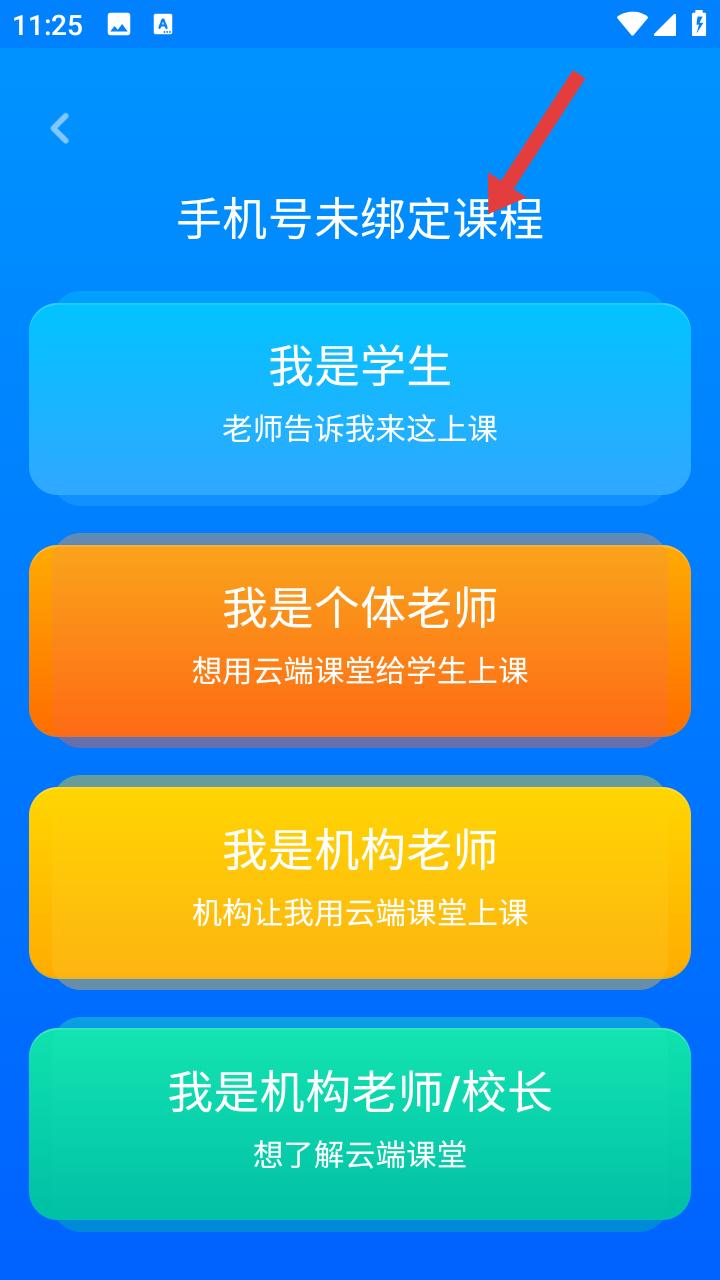Open the 我是机构老师/校长 option
720x1280 pixels.
pyautogui.click(x=360, y=1124)
